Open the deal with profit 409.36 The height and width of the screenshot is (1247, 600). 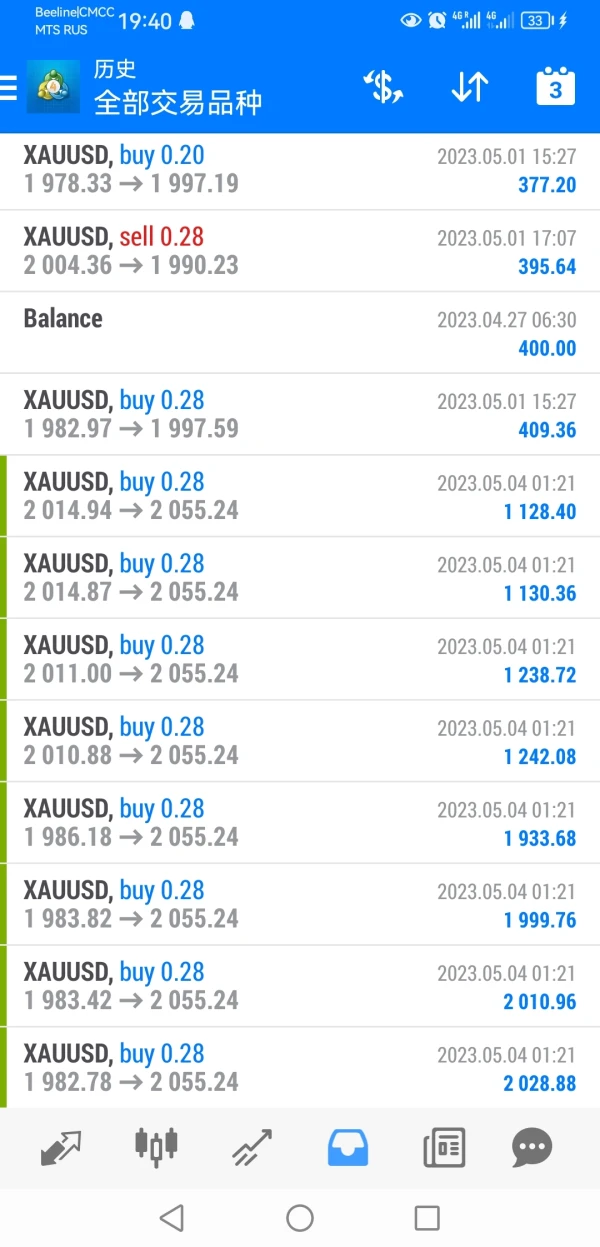pyautogui.click(x=300, y=414)
